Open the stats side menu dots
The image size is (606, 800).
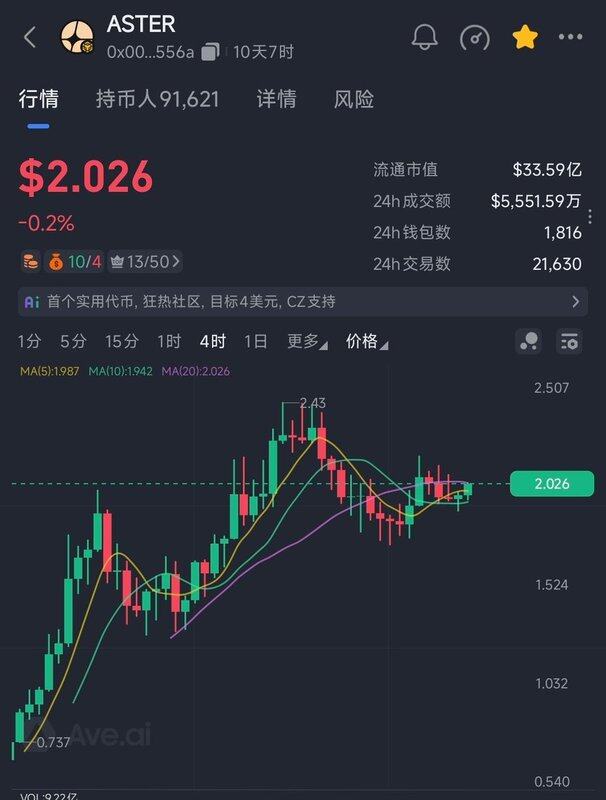pos(590,217)
